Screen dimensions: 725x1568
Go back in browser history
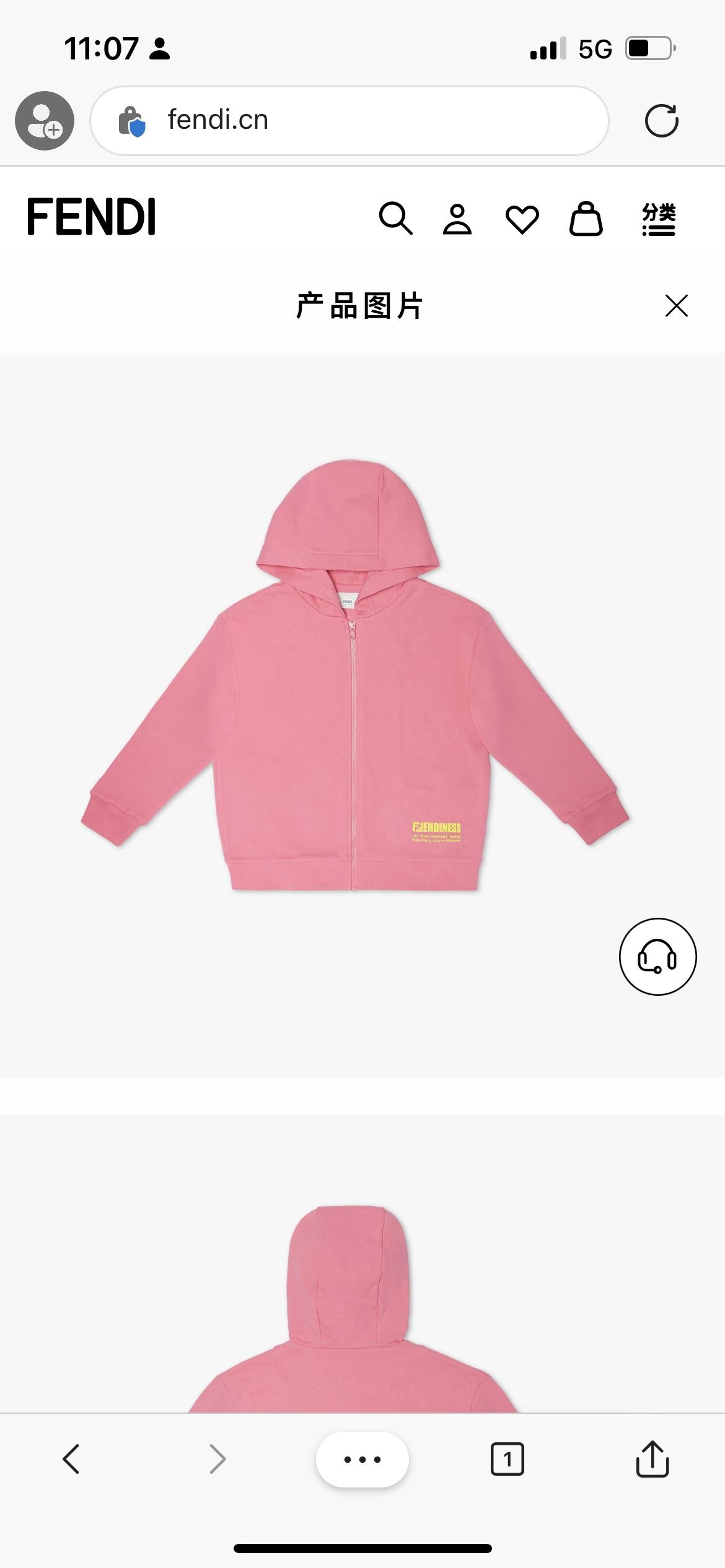[71, 1459]
